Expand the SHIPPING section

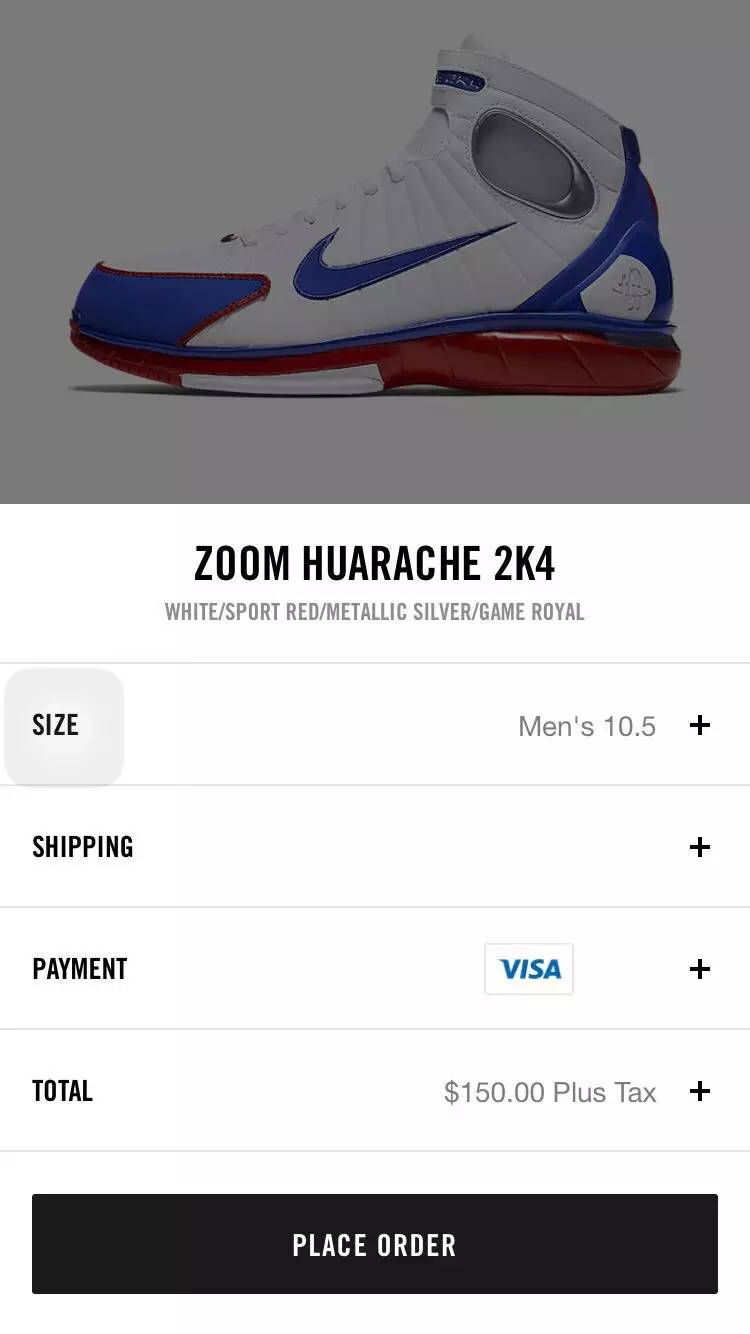tap(701, 847)
